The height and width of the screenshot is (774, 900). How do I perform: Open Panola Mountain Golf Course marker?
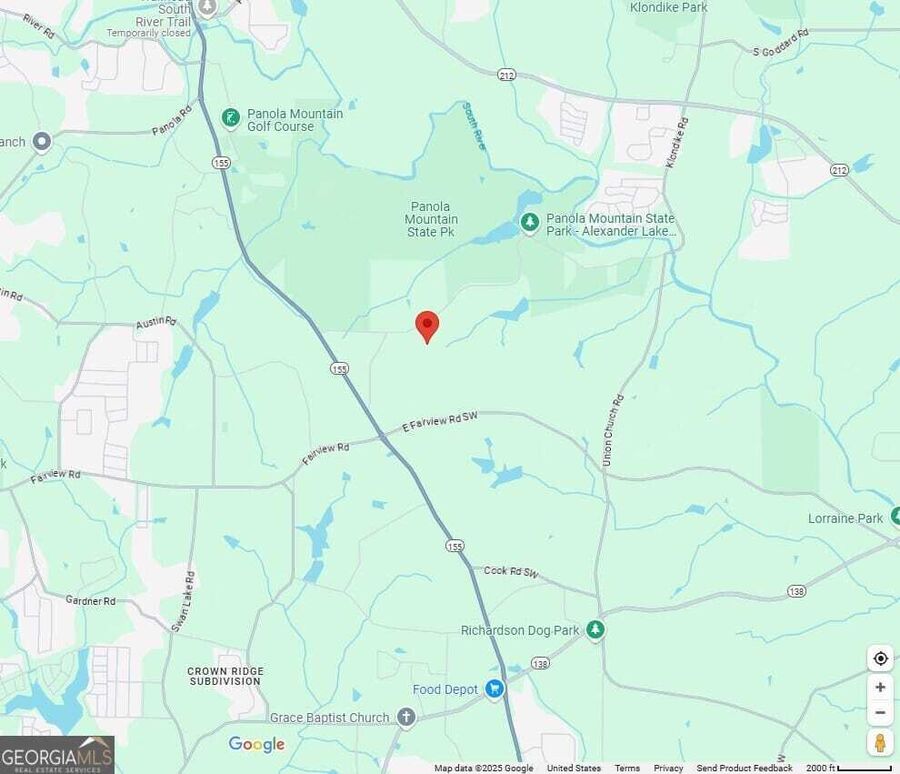(x=231, y=119)
